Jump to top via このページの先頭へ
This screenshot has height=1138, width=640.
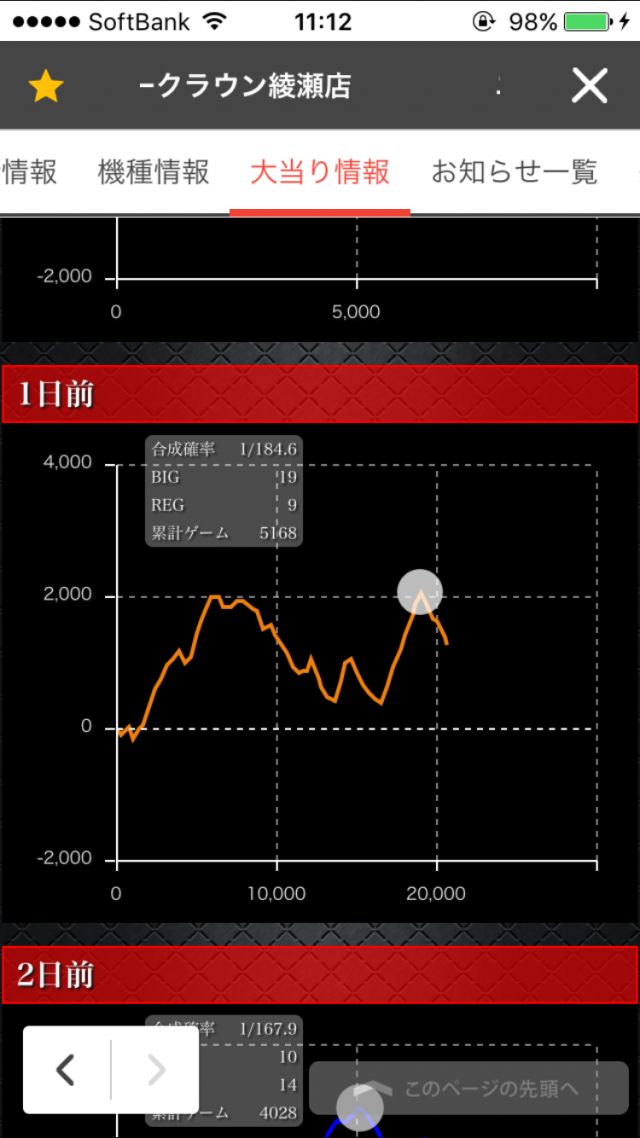tap(473, 1089)
